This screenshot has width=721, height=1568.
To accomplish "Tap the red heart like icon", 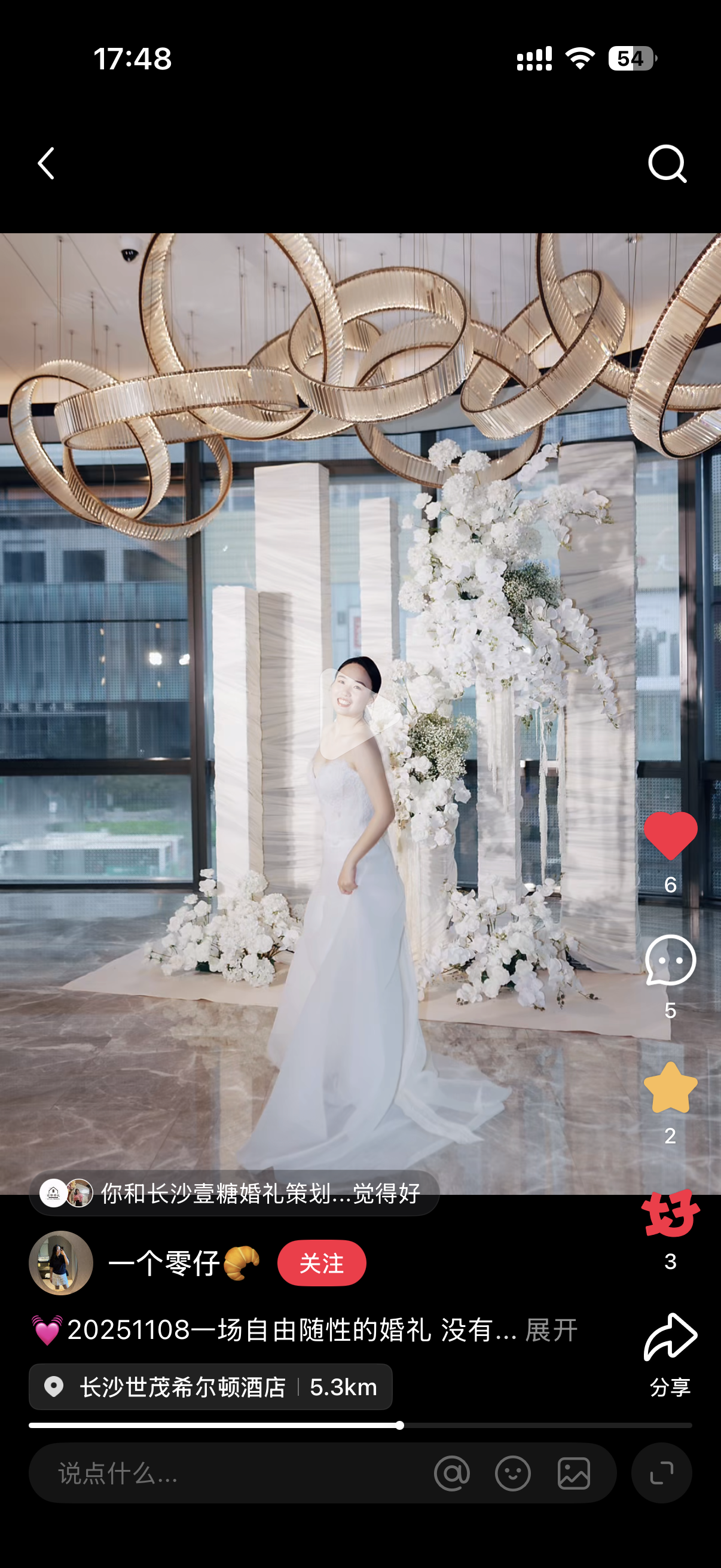I will 670,837.
